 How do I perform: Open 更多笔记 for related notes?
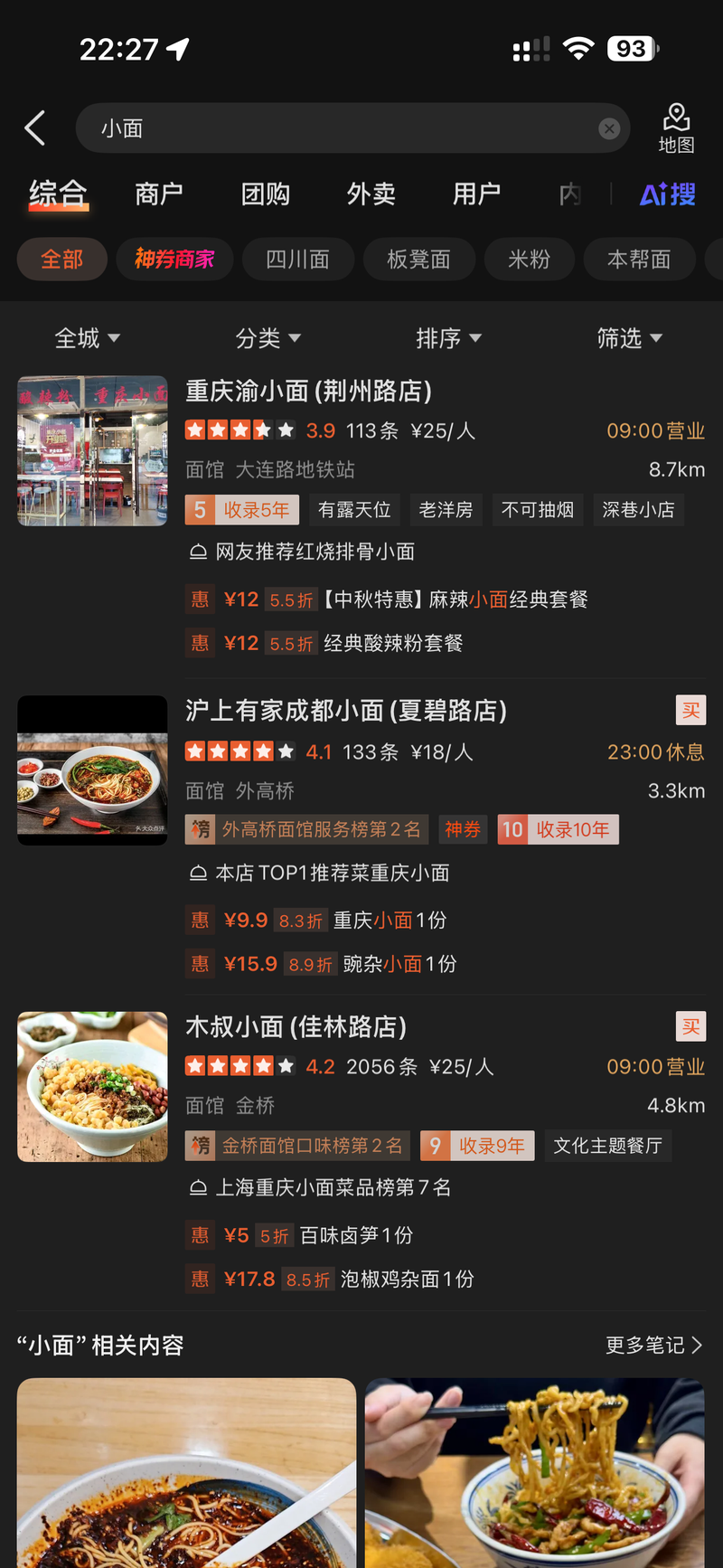click(653, 1346)
